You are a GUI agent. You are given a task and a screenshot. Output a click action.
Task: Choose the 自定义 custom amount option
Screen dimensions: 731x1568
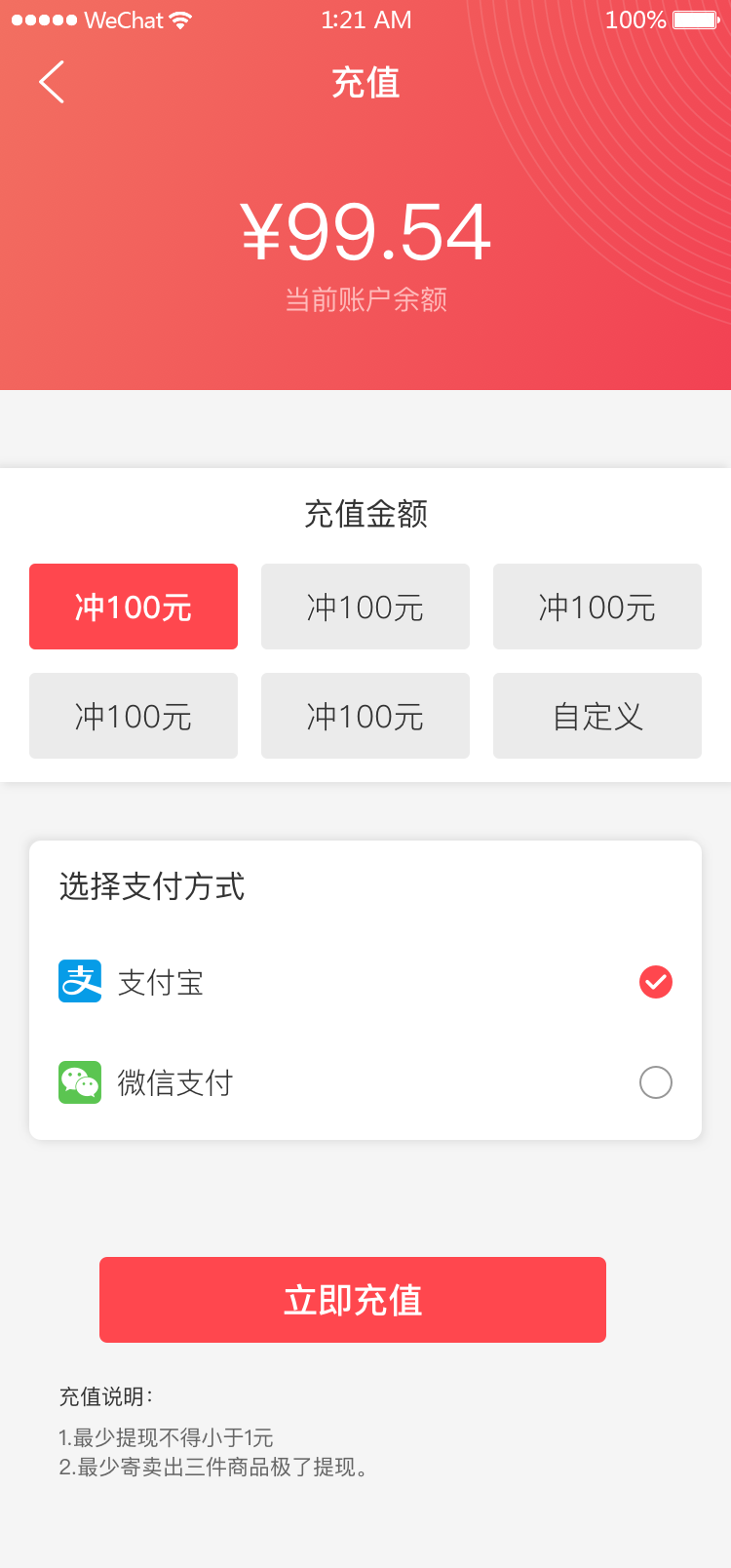596,716
